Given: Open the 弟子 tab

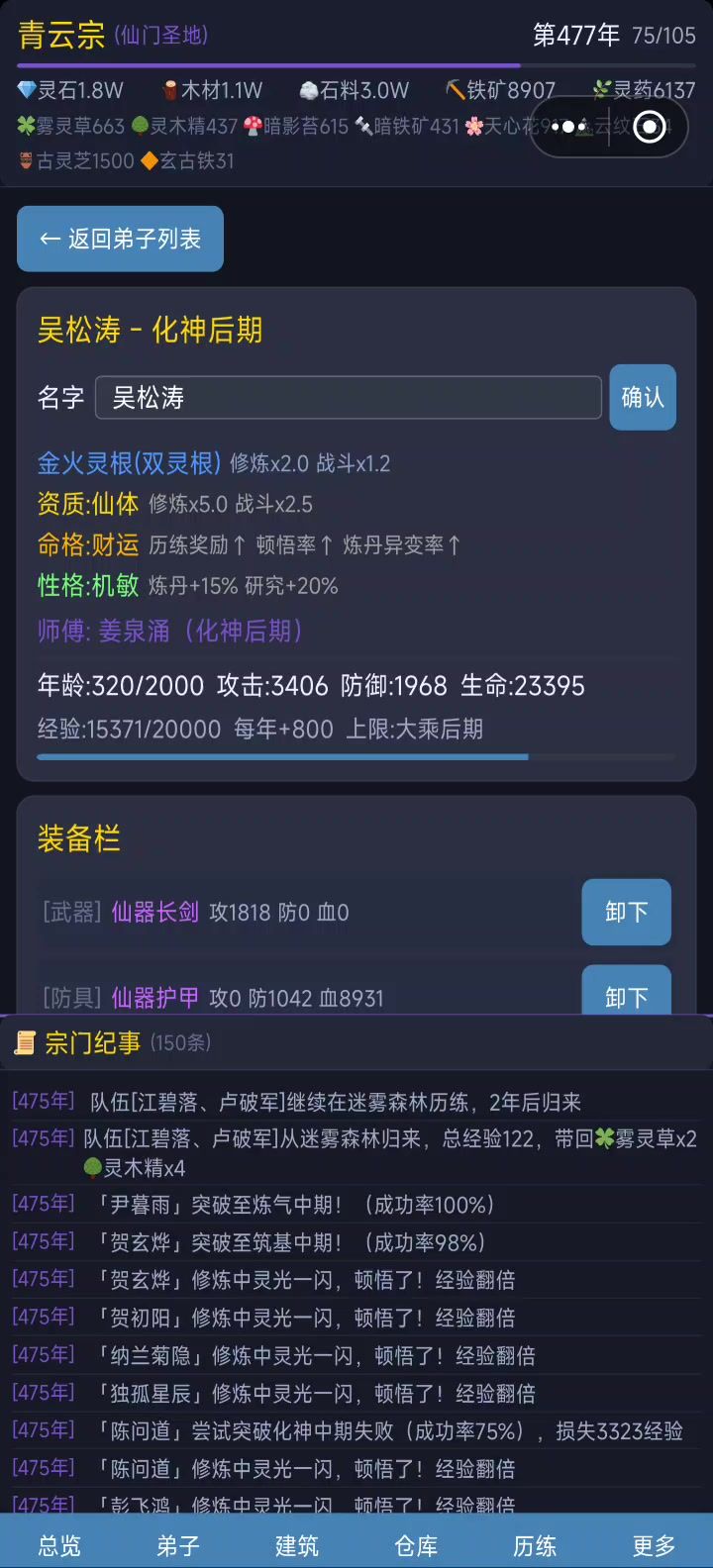Looking at the screenshot, I should 178,1545.
